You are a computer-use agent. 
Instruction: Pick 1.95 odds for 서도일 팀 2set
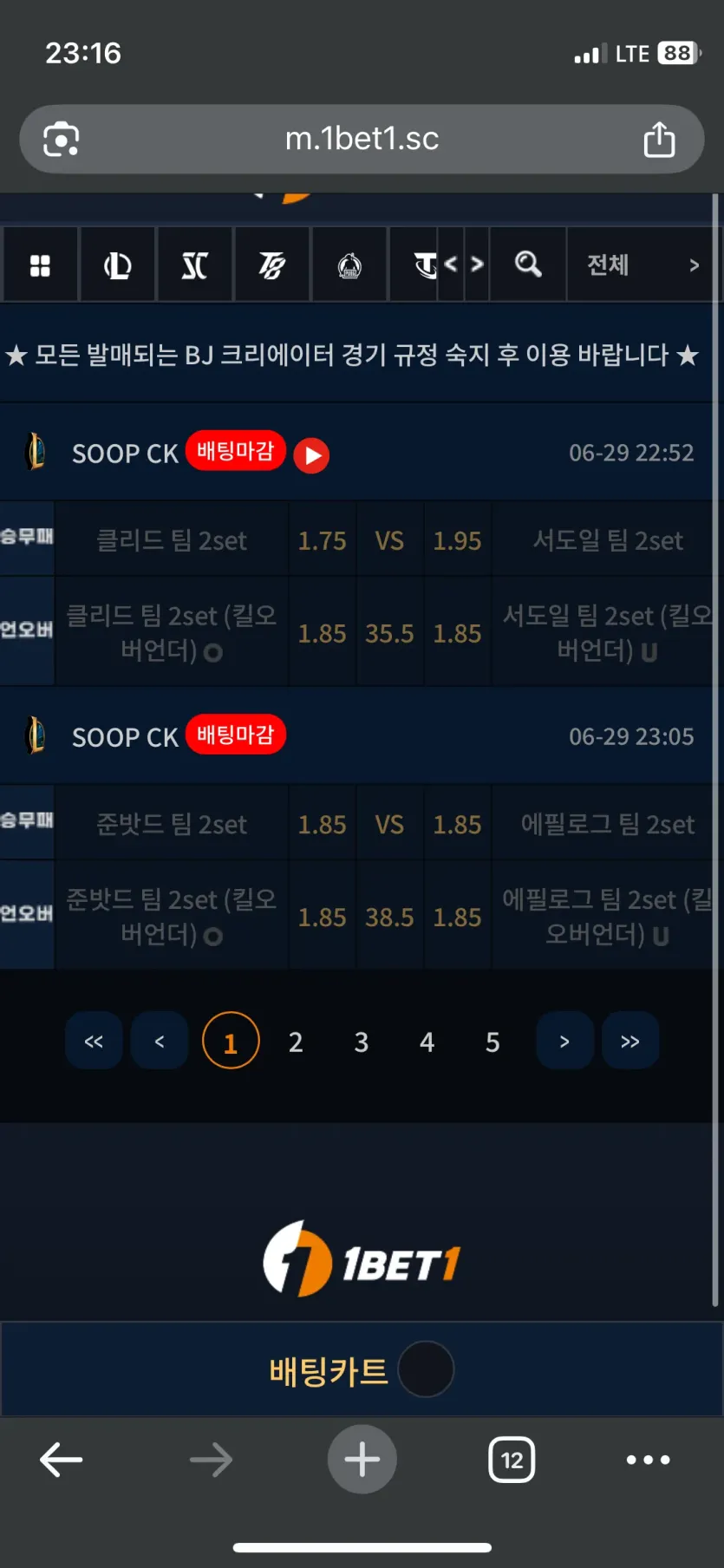tap(457, 540)
